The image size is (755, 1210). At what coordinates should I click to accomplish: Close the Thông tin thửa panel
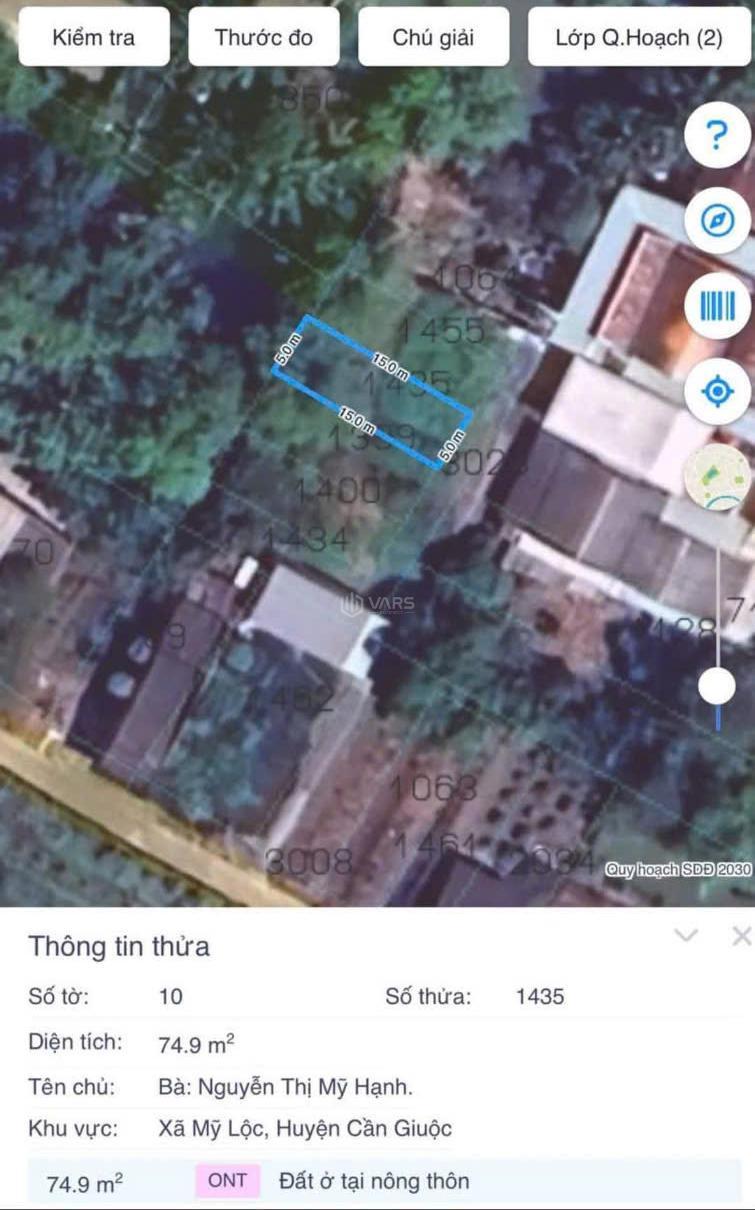[x=741, y=936]
